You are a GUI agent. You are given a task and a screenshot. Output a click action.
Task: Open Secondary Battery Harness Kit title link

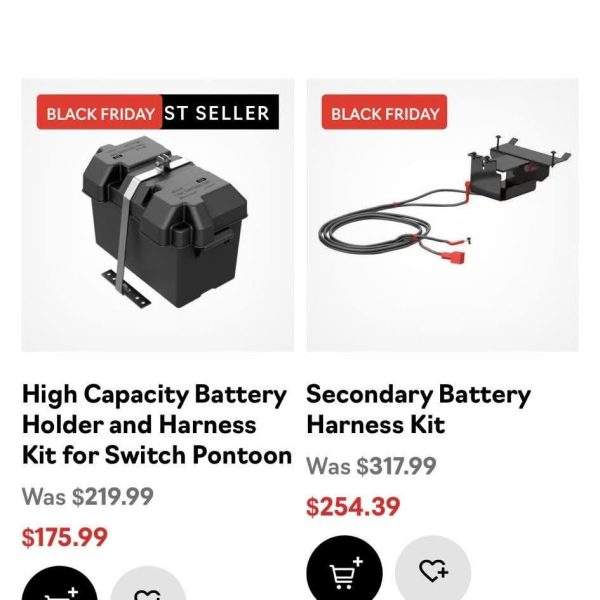[x=418, y=409]
